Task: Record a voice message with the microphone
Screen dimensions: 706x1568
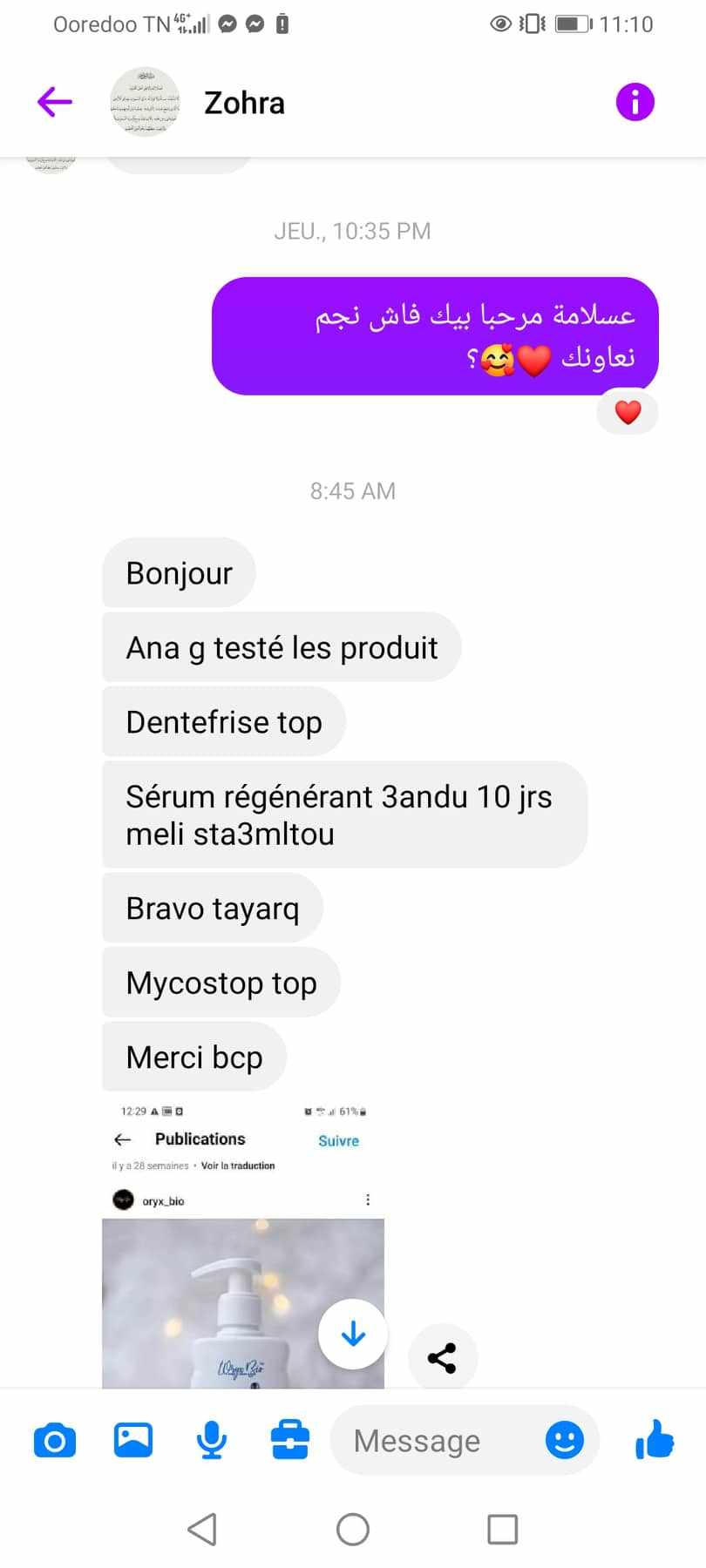Action: click(x=212, y=1440)
